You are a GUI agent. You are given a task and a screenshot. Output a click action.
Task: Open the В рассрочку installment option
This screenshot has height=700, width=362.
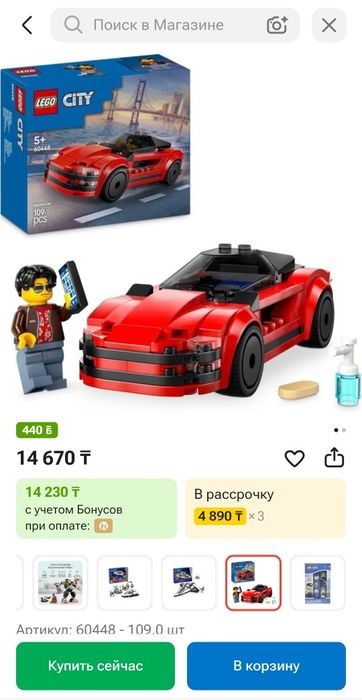click(x=266, y=508)
